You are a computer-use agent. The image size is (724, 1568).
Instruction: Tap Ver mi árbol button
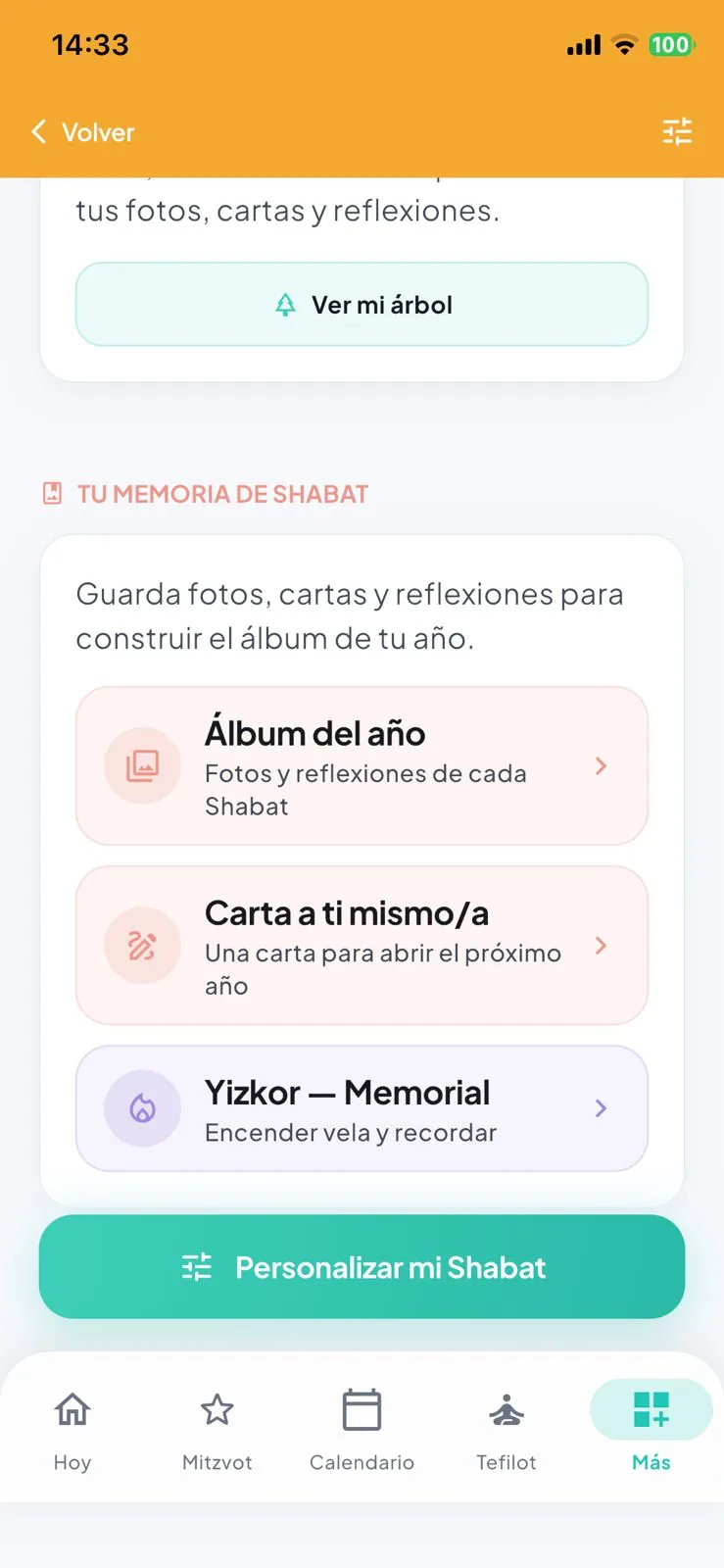(x=362, y=304)
